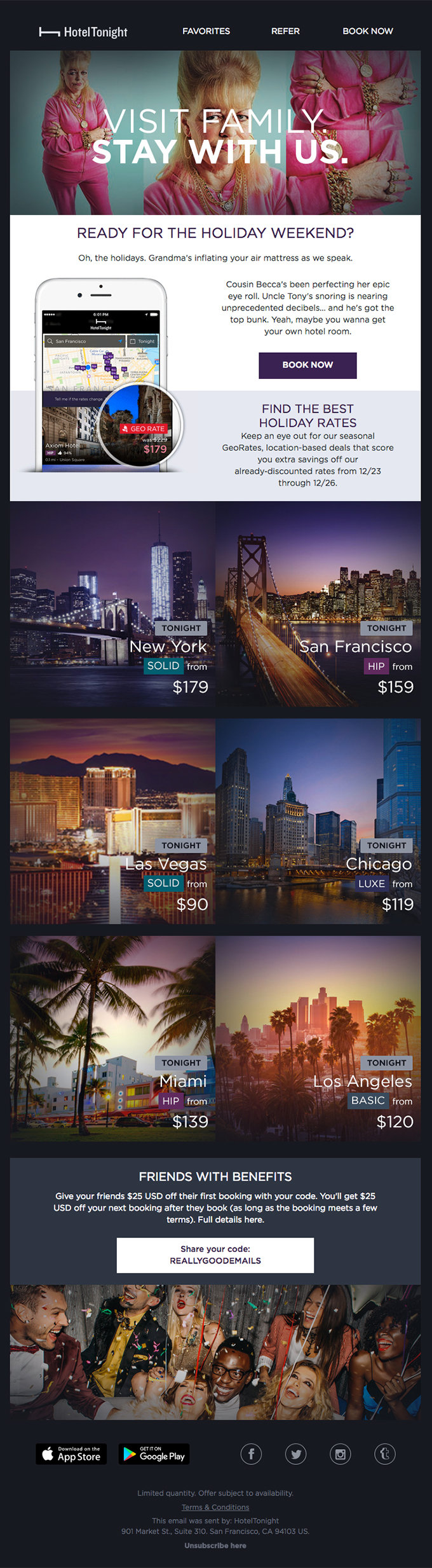Open the Tumblr icon in the footer
The image size is (432, 1568).
384,1454
